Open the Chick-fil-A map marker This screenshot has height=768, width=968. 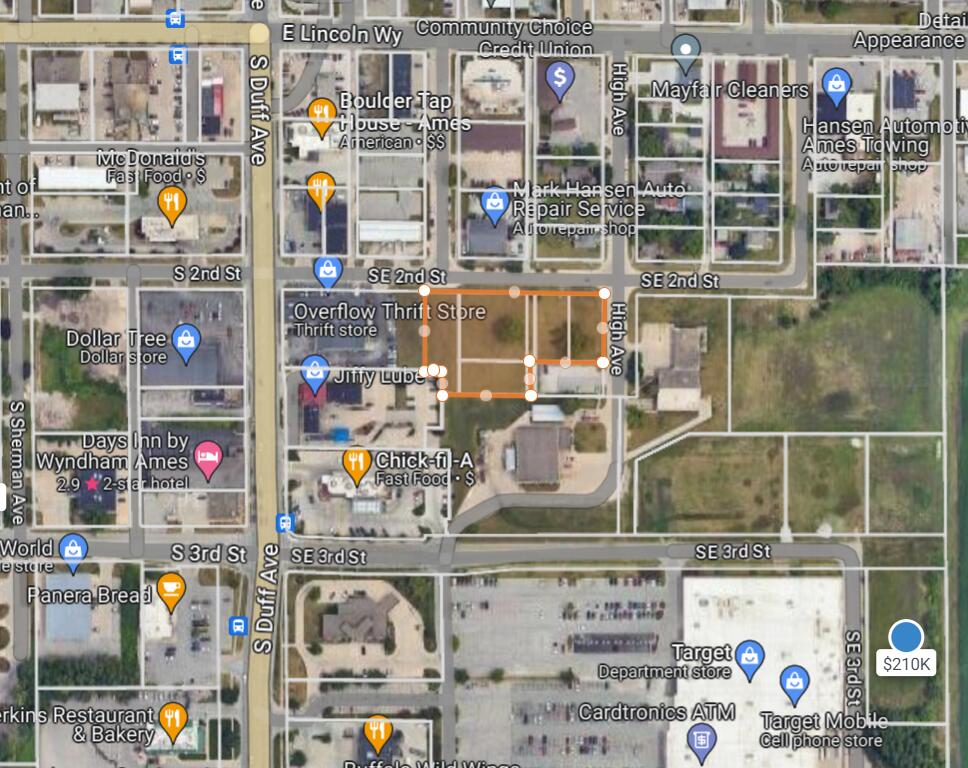click(356, 462)
